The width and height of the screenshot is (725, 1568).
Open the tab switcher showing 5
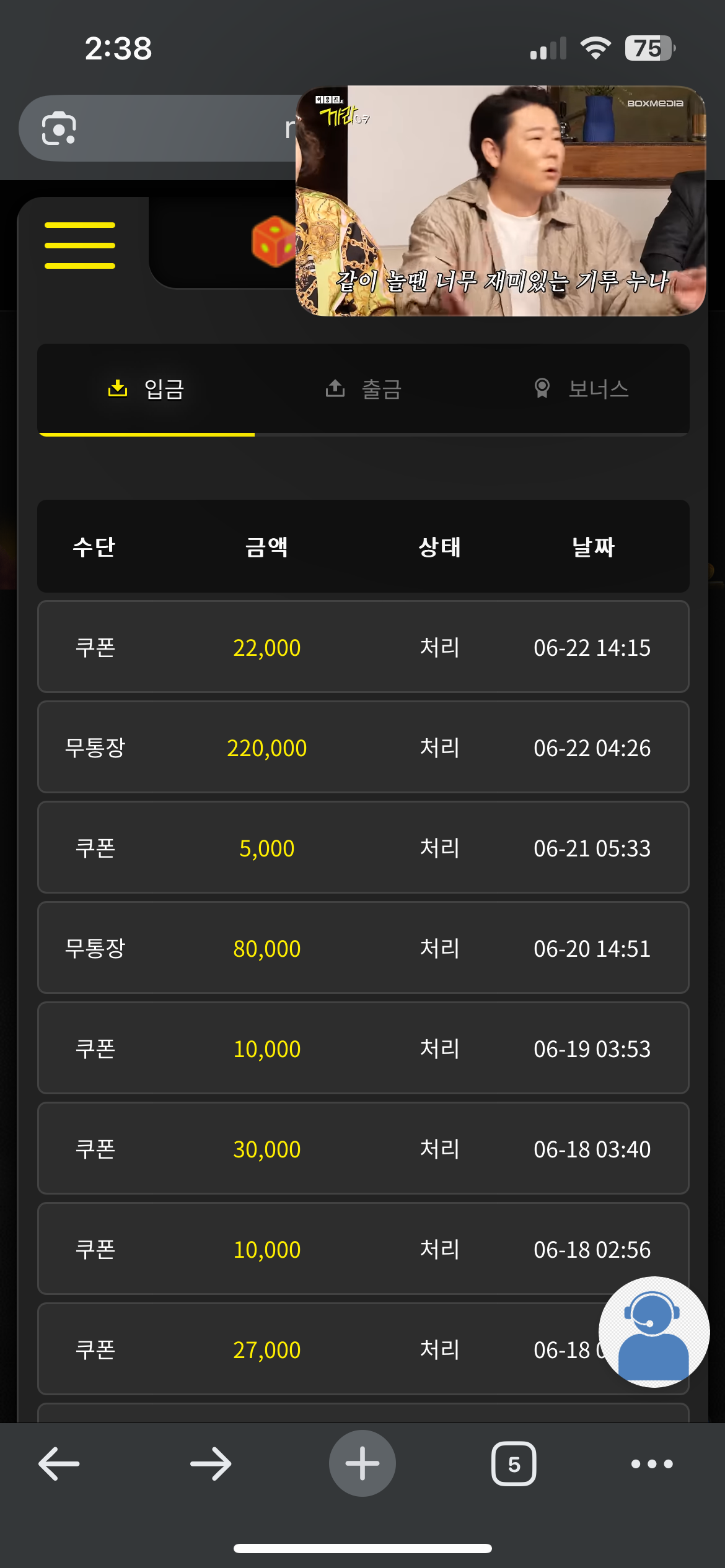coord(514,1464)
